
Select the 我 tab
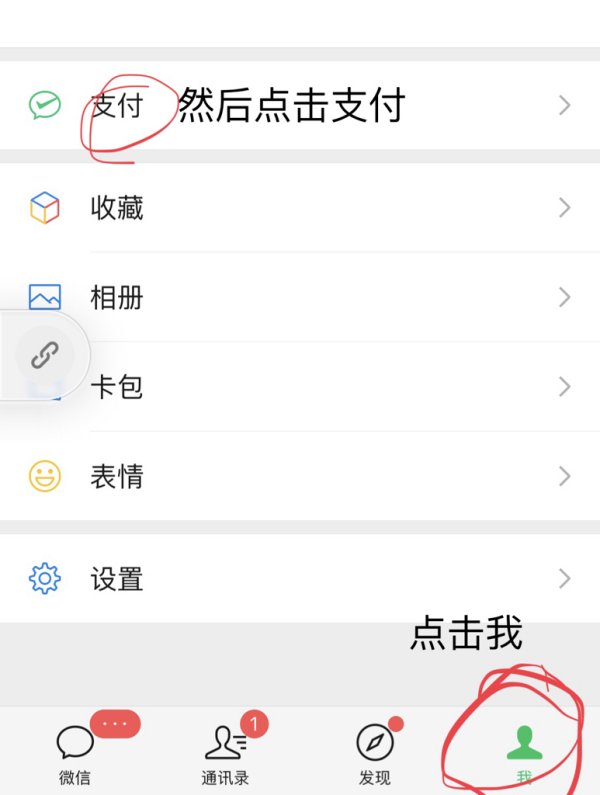(524, 752)
